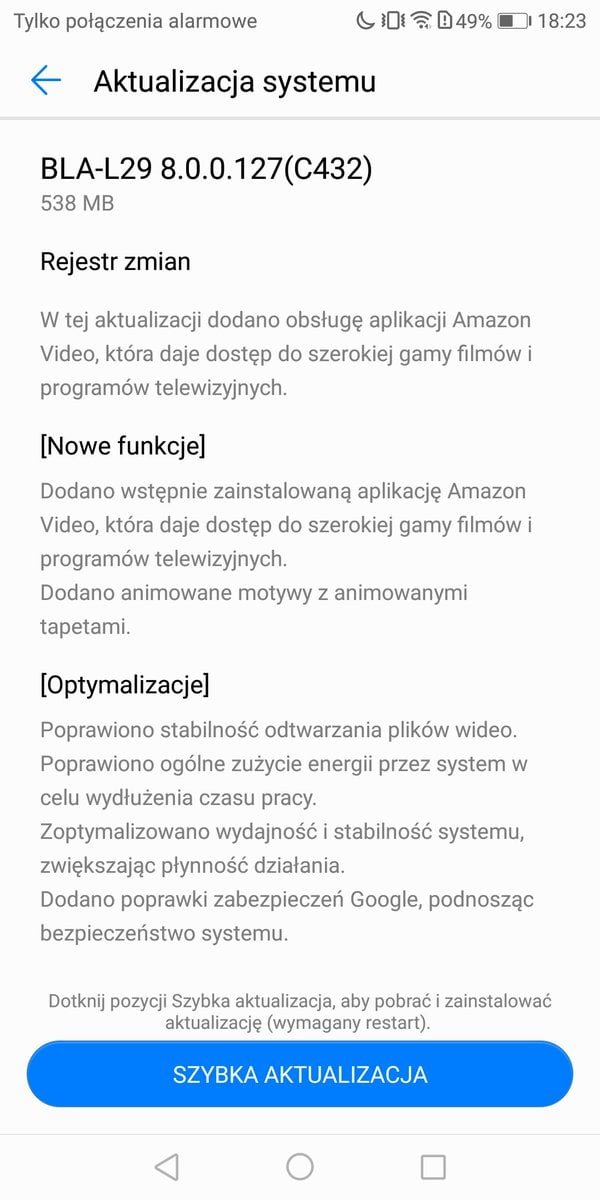Go to the home screen

point(300,1166)
